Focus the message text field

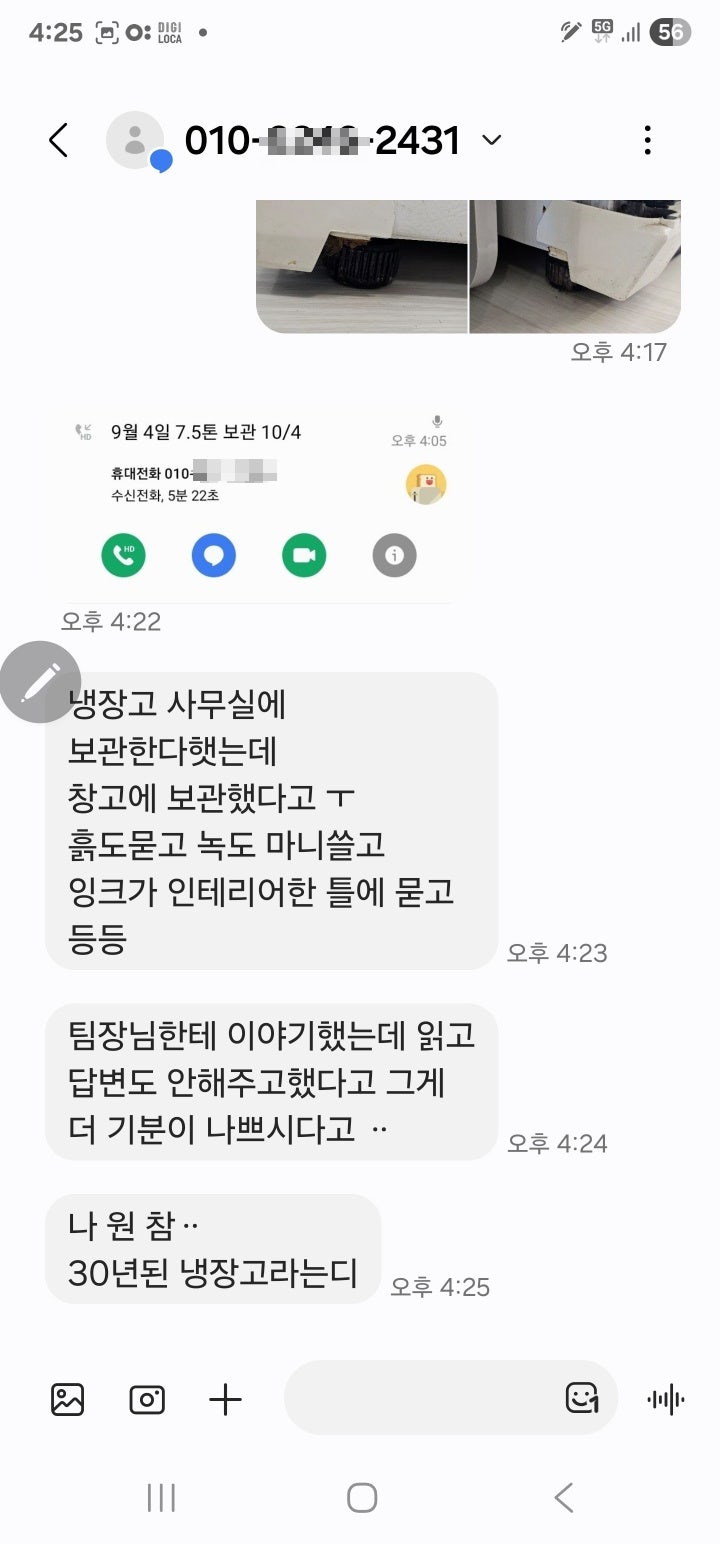click(420, 1398)
